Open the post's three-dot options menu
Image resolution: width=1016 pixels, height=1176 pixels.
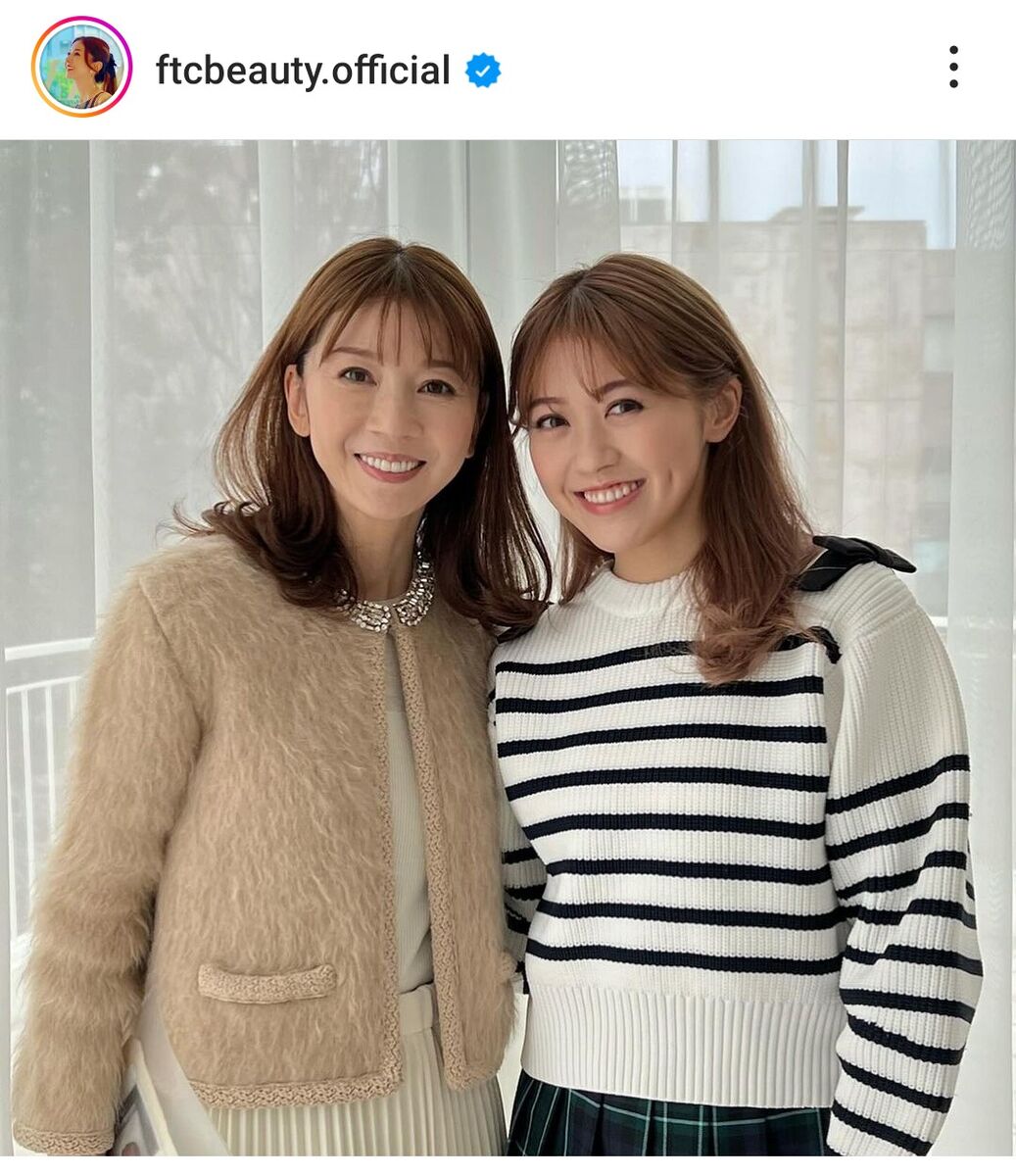tap(953, 68)
